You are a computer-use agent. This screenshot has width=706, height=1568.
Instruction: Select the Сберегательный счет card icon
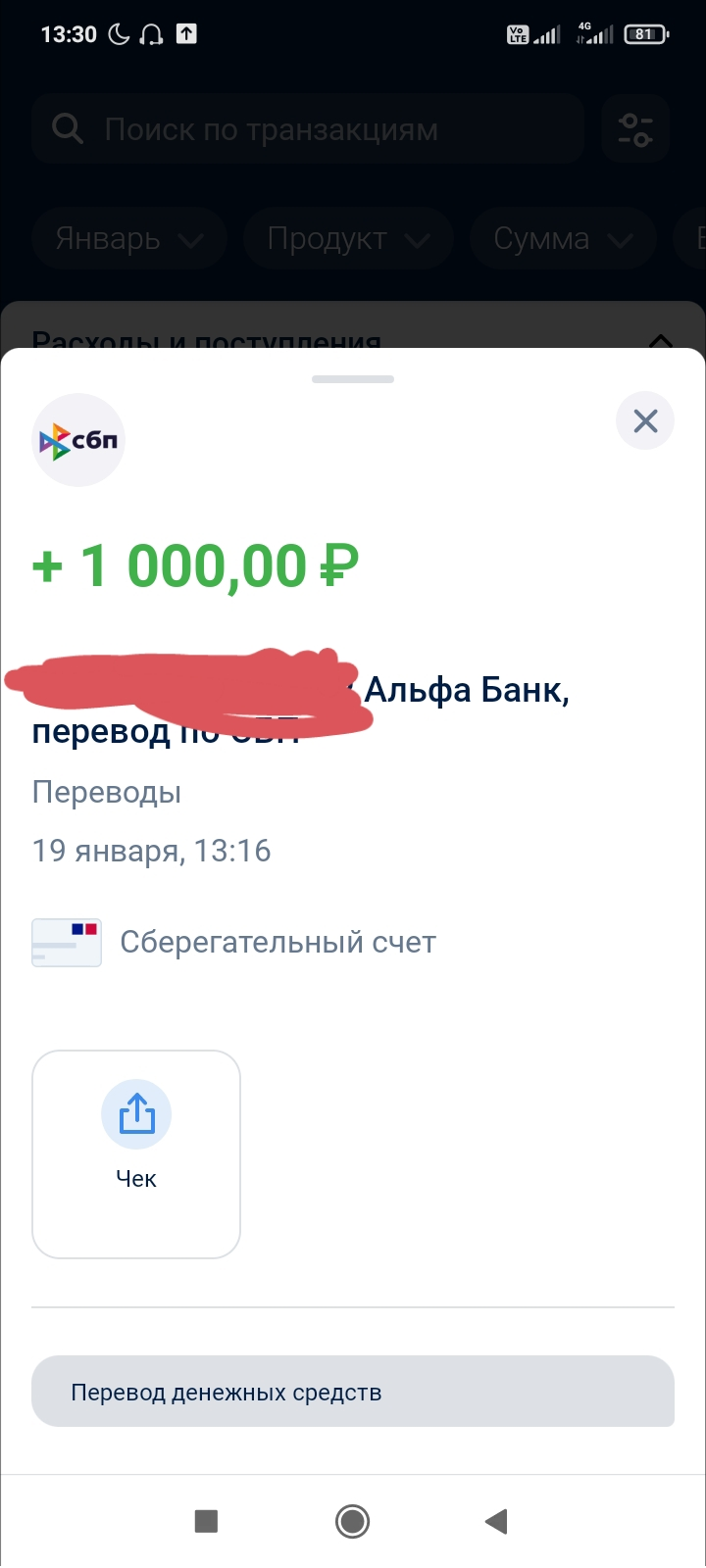tap(66, 942)
